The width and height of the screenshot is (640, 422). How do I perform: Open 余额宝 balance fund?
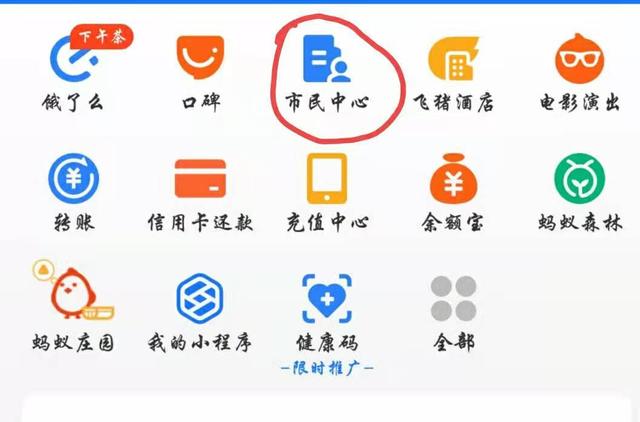pos(453,179)
